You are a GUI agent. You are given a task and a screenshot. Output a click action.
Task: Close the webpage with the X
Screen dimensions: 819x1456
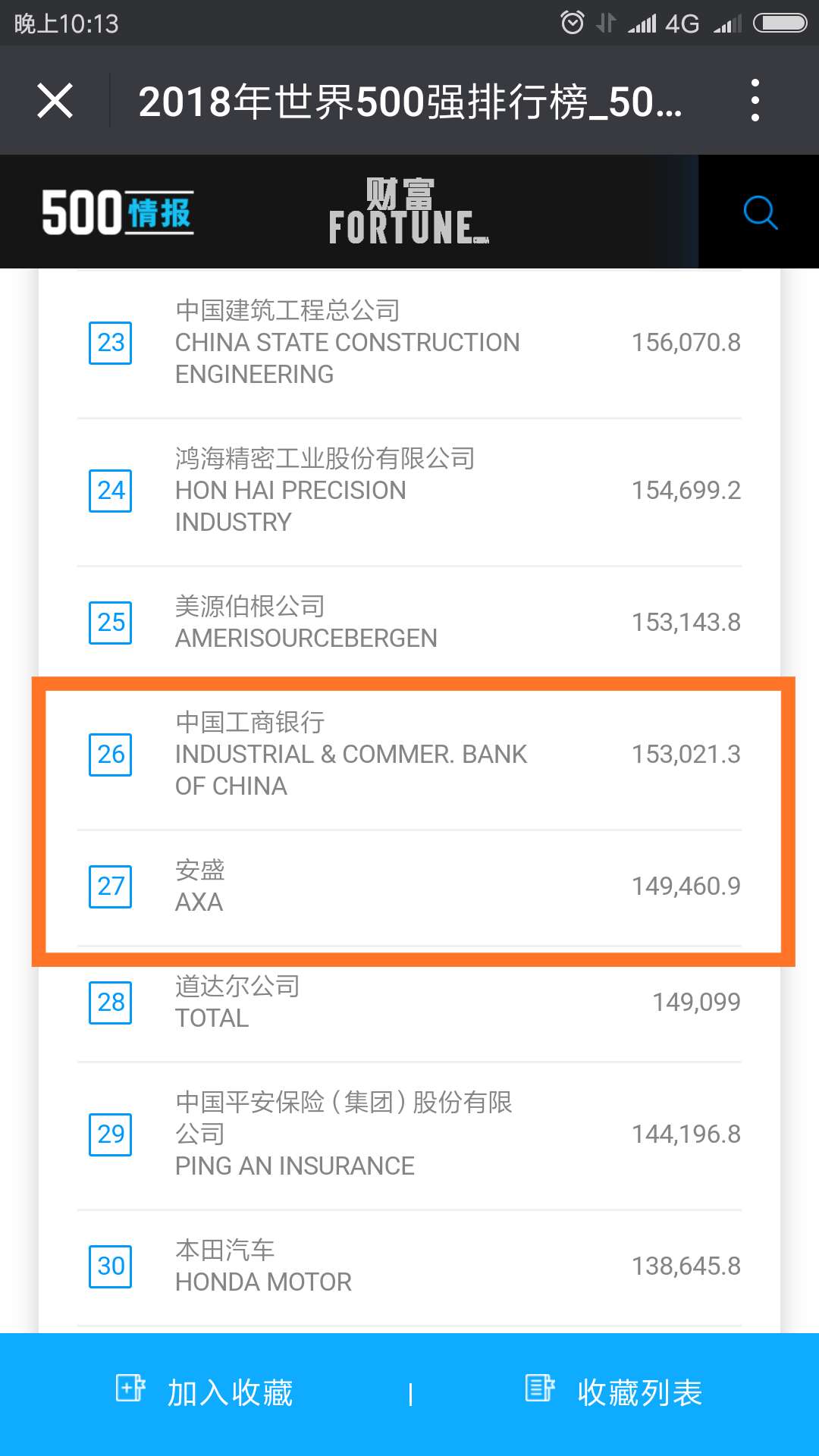point(55,101)
